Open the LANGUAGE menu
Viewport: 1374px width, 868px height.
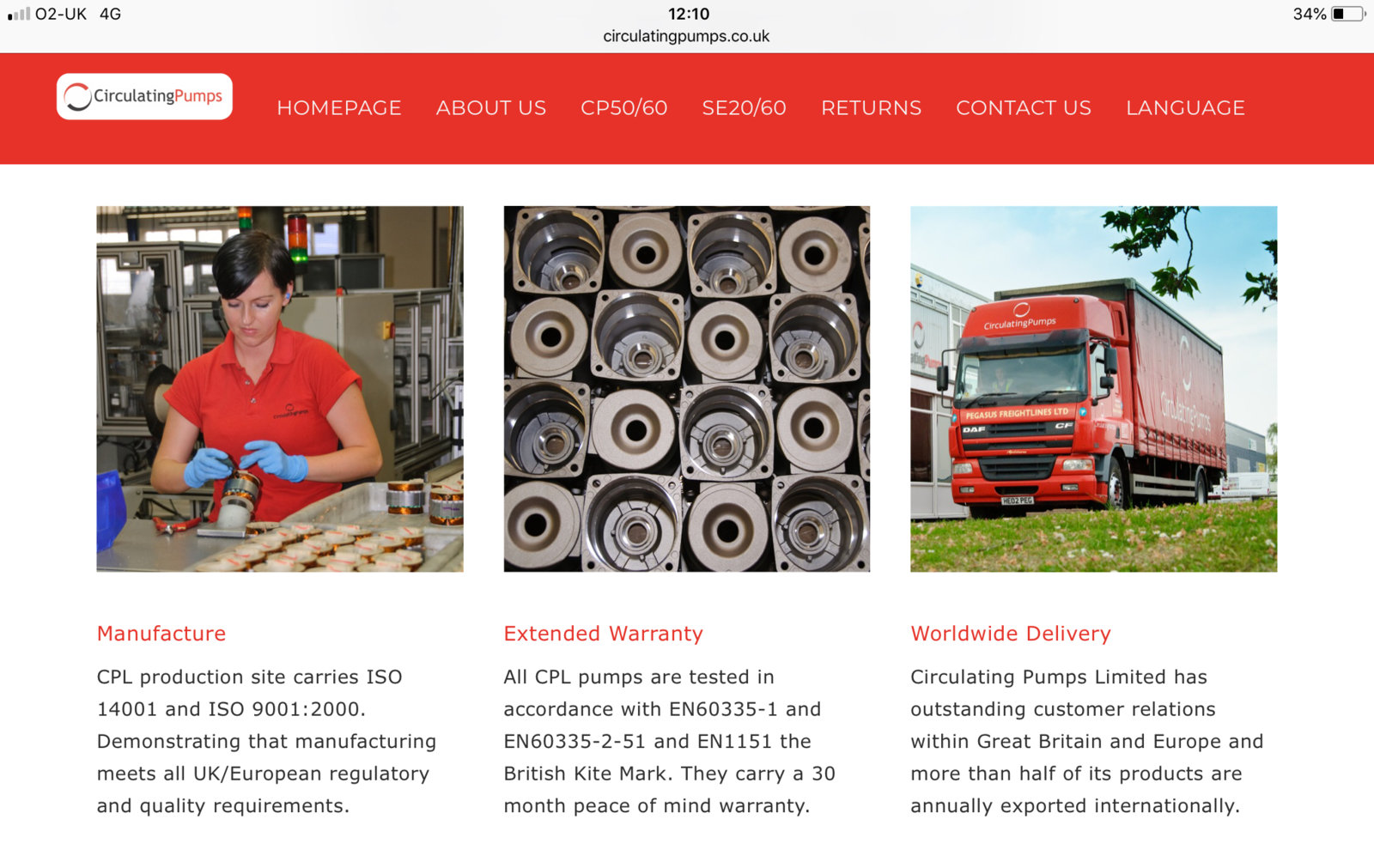click(1185, 108)
